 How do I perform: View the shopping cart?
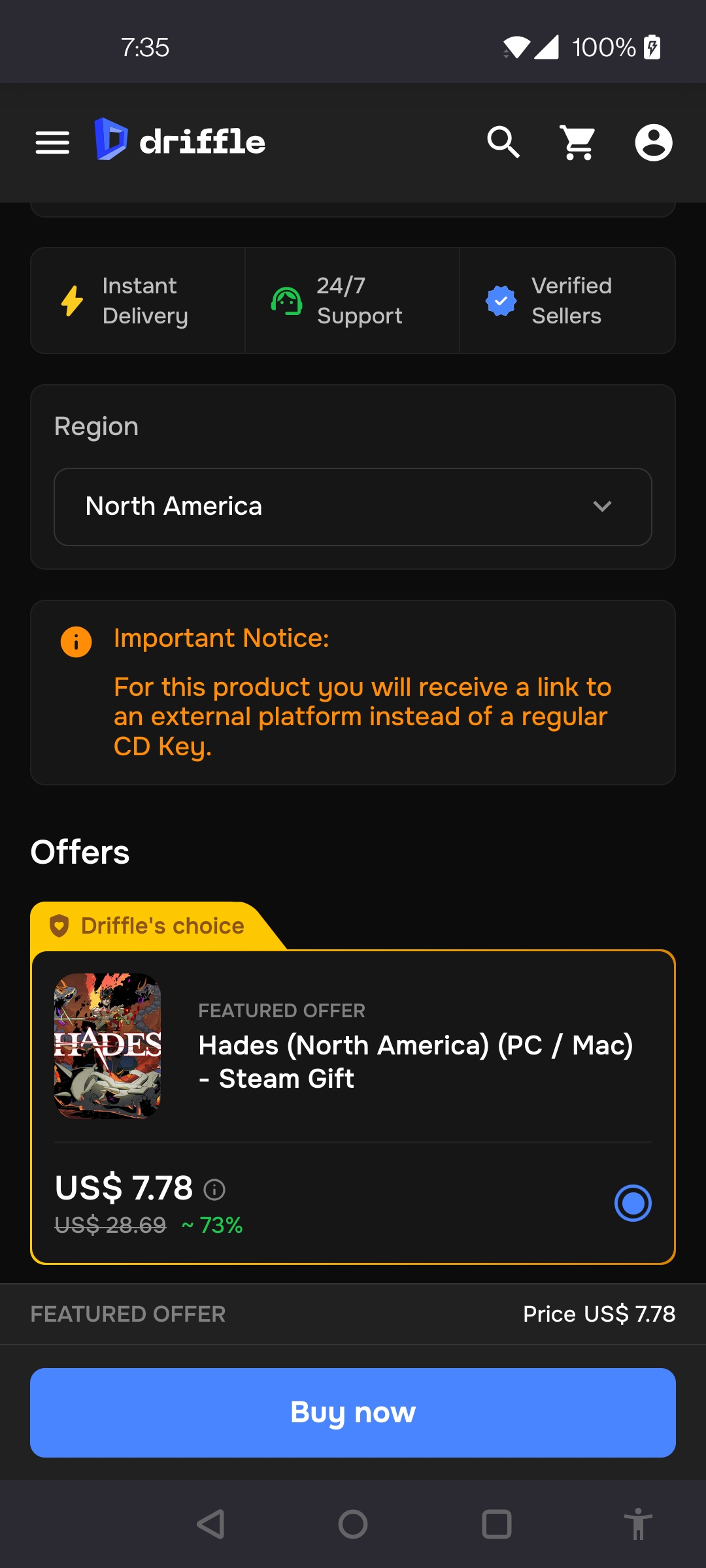click(x=579, y=142)
